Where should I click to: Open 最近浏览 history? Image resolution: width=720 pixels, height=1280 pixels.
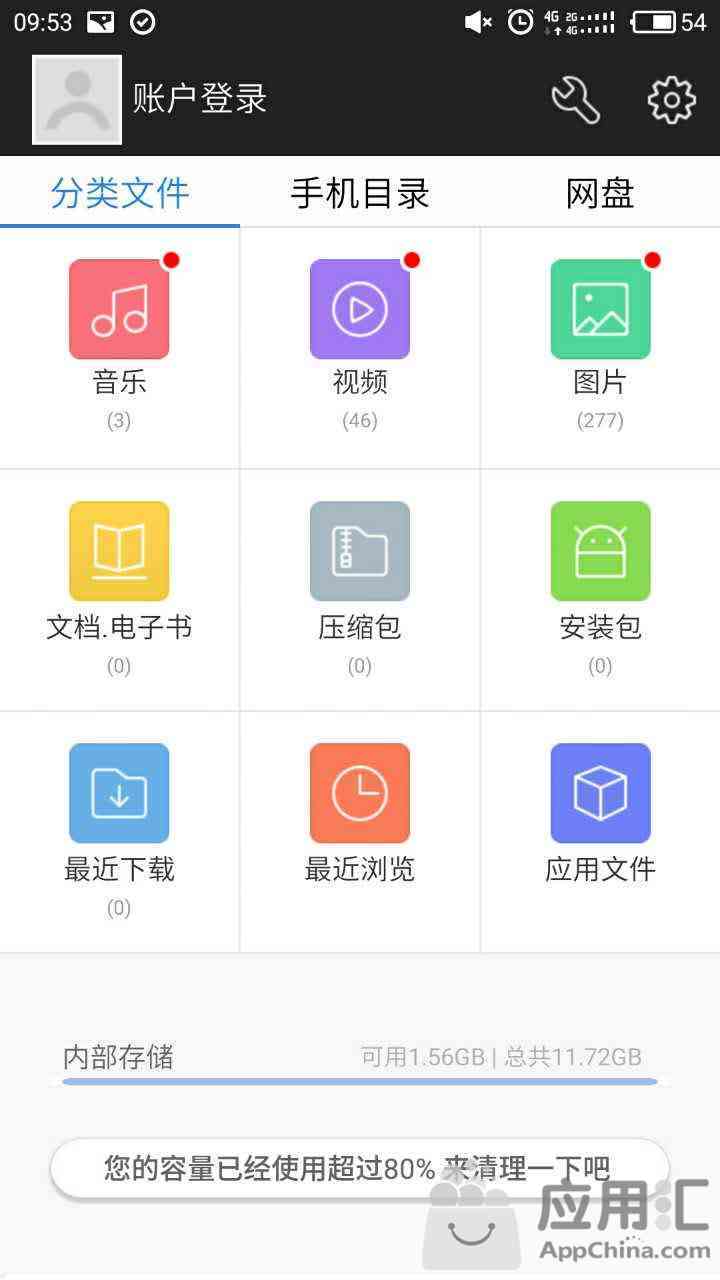(x=360, y=832)
